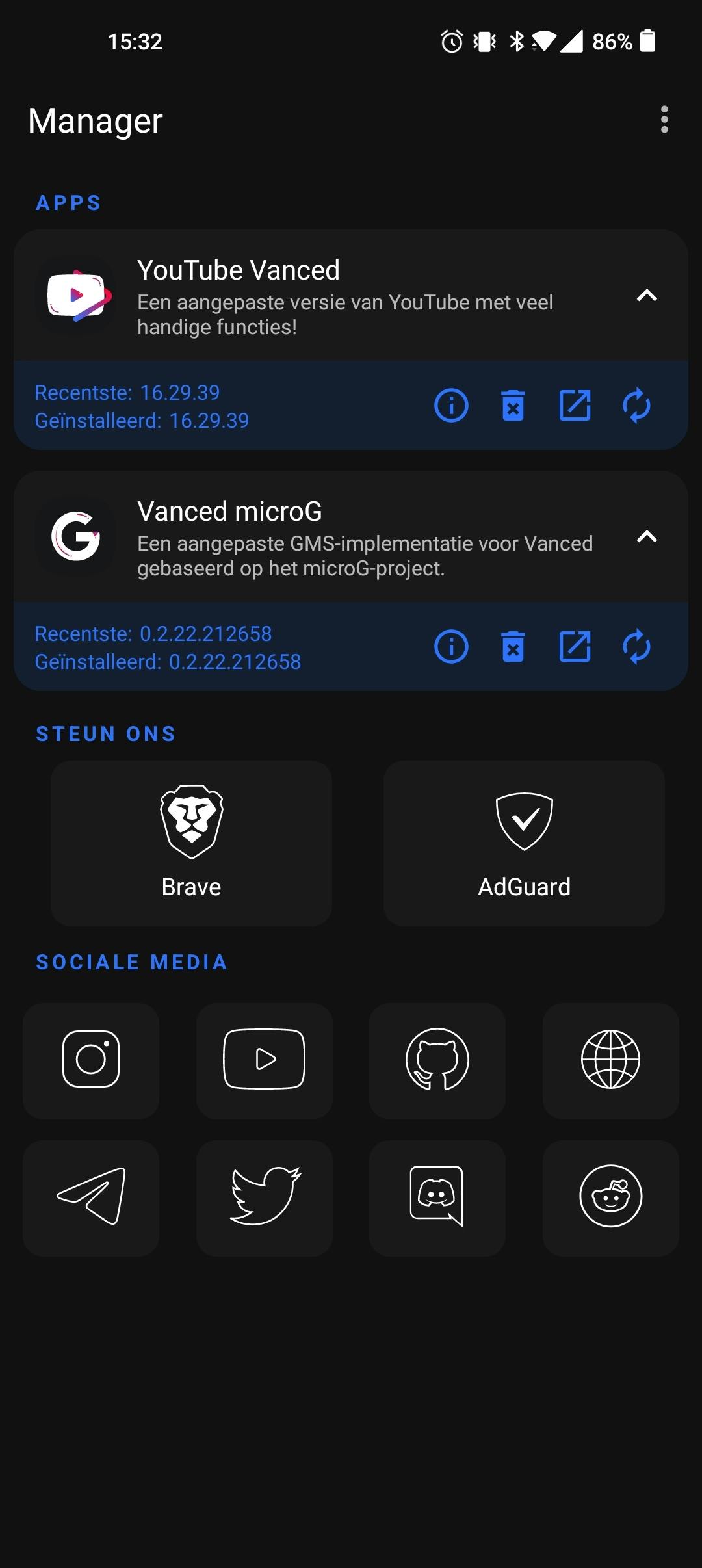The height and width of the screenshot is (1568, 702).
Task: Visit the YouTube channel link
Action: tap(264, 1060)
